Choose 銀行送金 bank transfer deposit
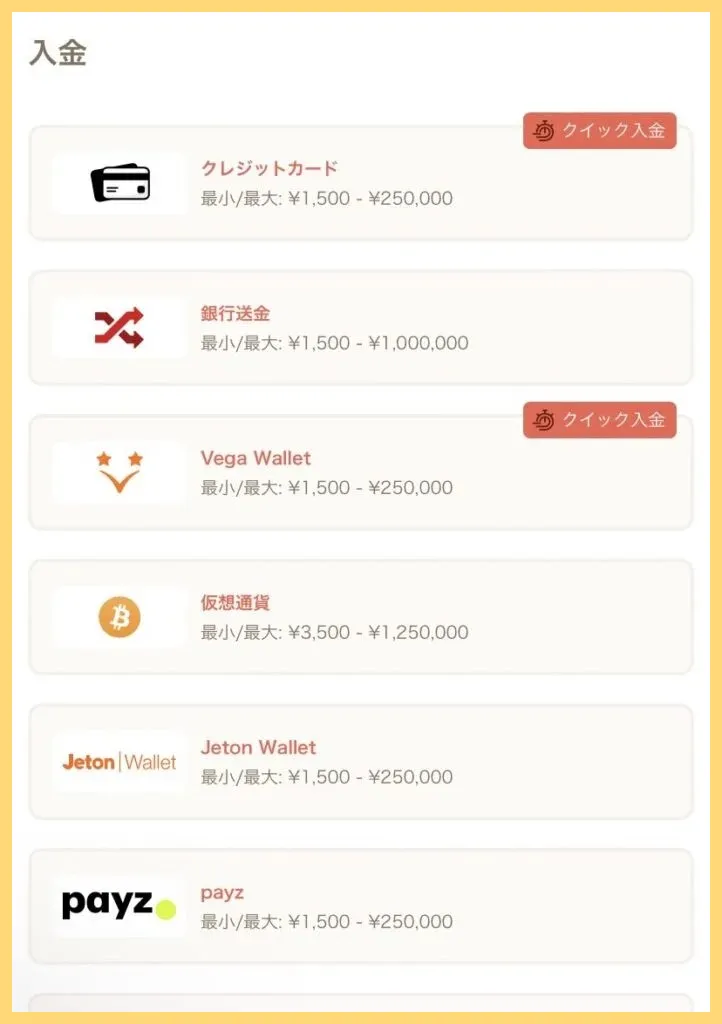The width and height of the screenshot is (722, 1024). coord(360,328)
